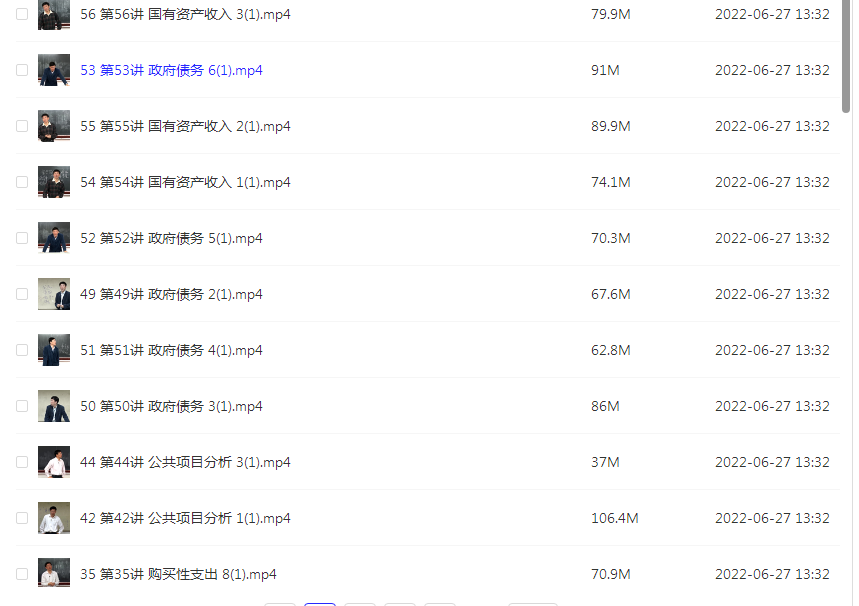Viewport: 859px width, 606px height.
Task: Open file 51 第51讲 政府债务 4(1).mp4
Action: (x=171, y=350)
